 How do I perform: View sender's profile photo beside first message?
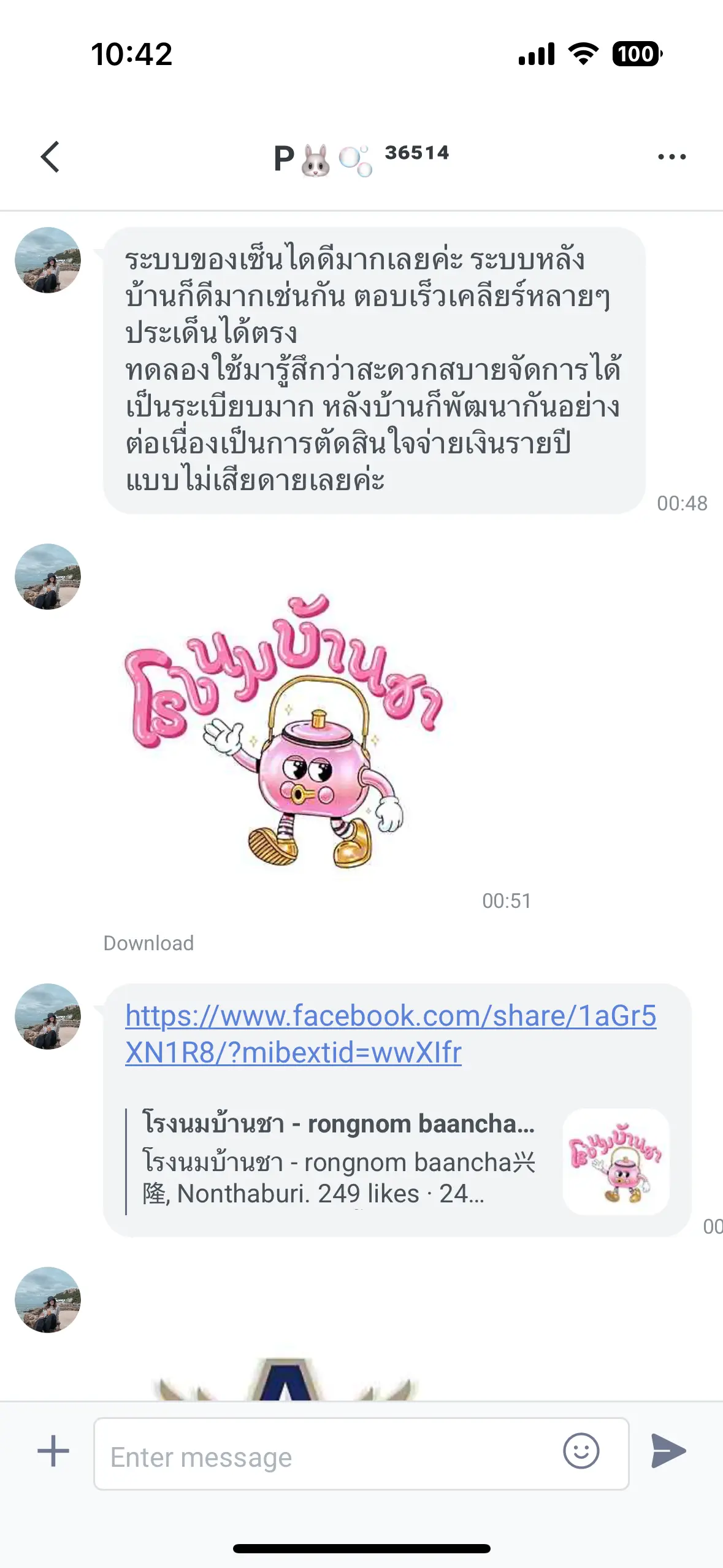pos(48,260)
